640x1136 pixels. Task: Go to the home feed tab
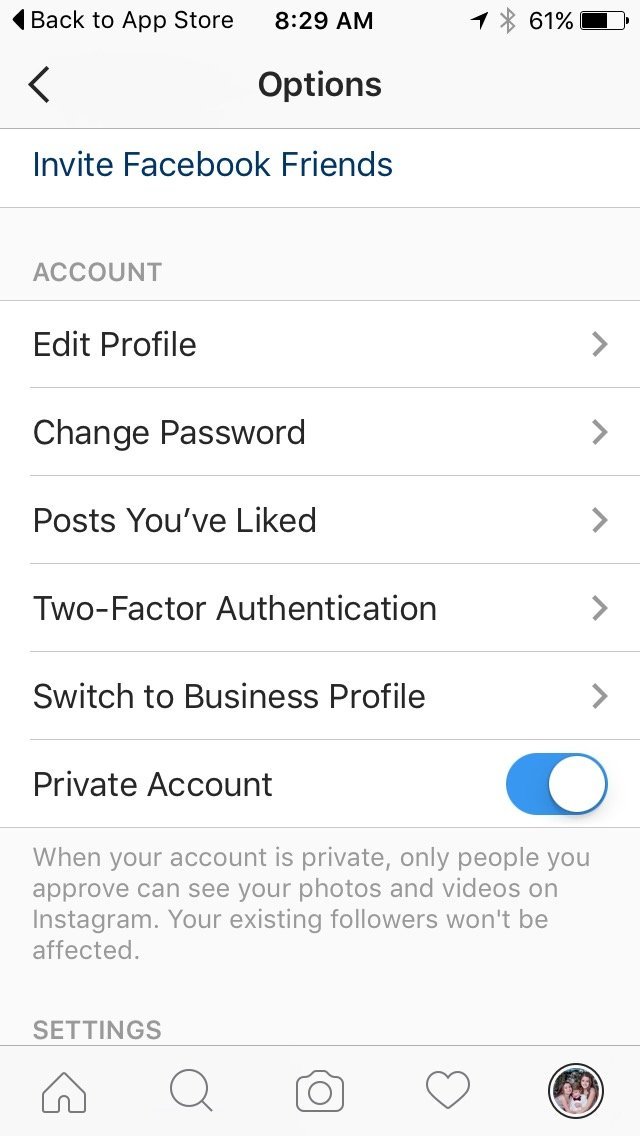[64, 1090]
